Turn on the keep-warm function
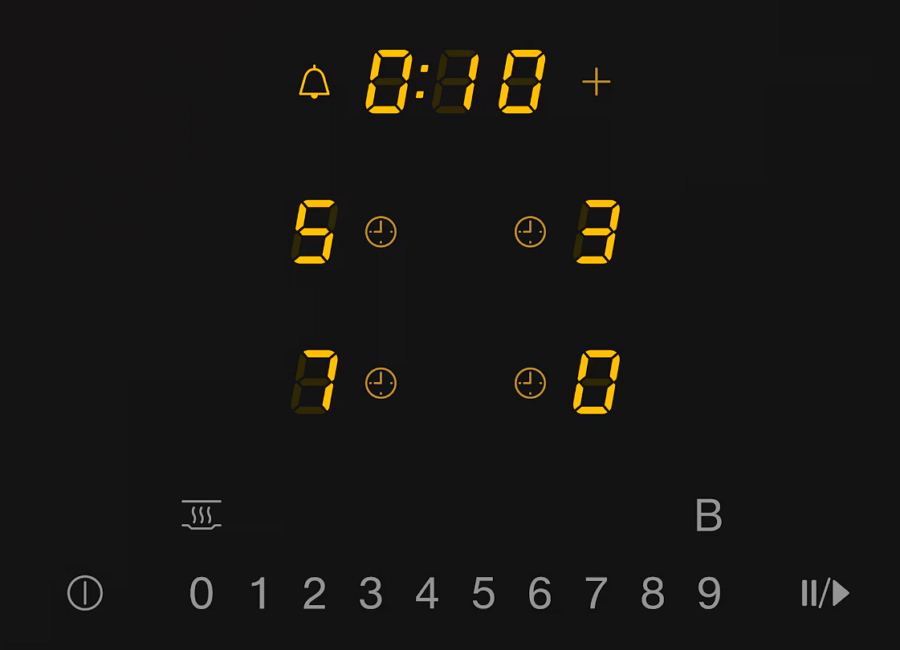Screen dimensions: 900x650 click(x=201, y=515)
